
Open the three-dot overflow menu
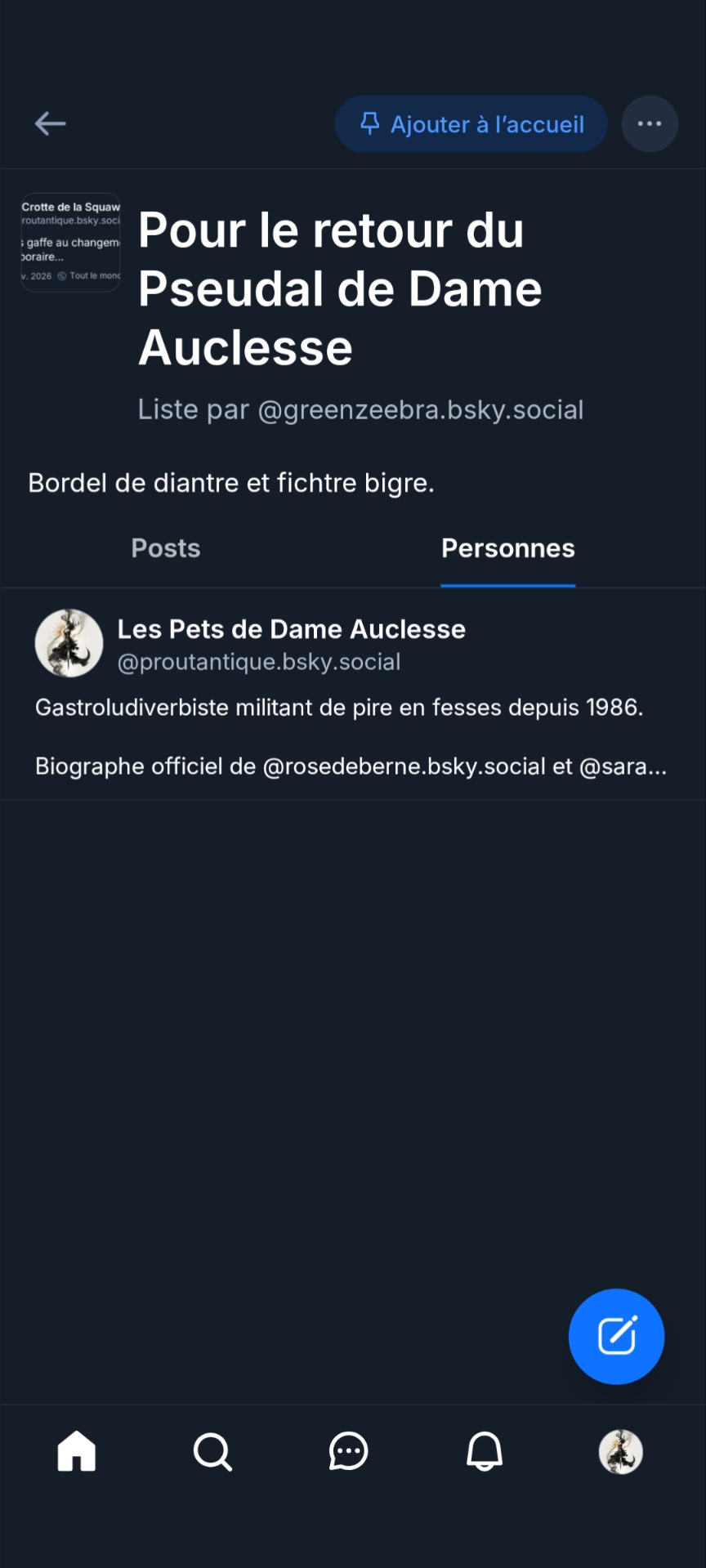click(x=650, y=124)
